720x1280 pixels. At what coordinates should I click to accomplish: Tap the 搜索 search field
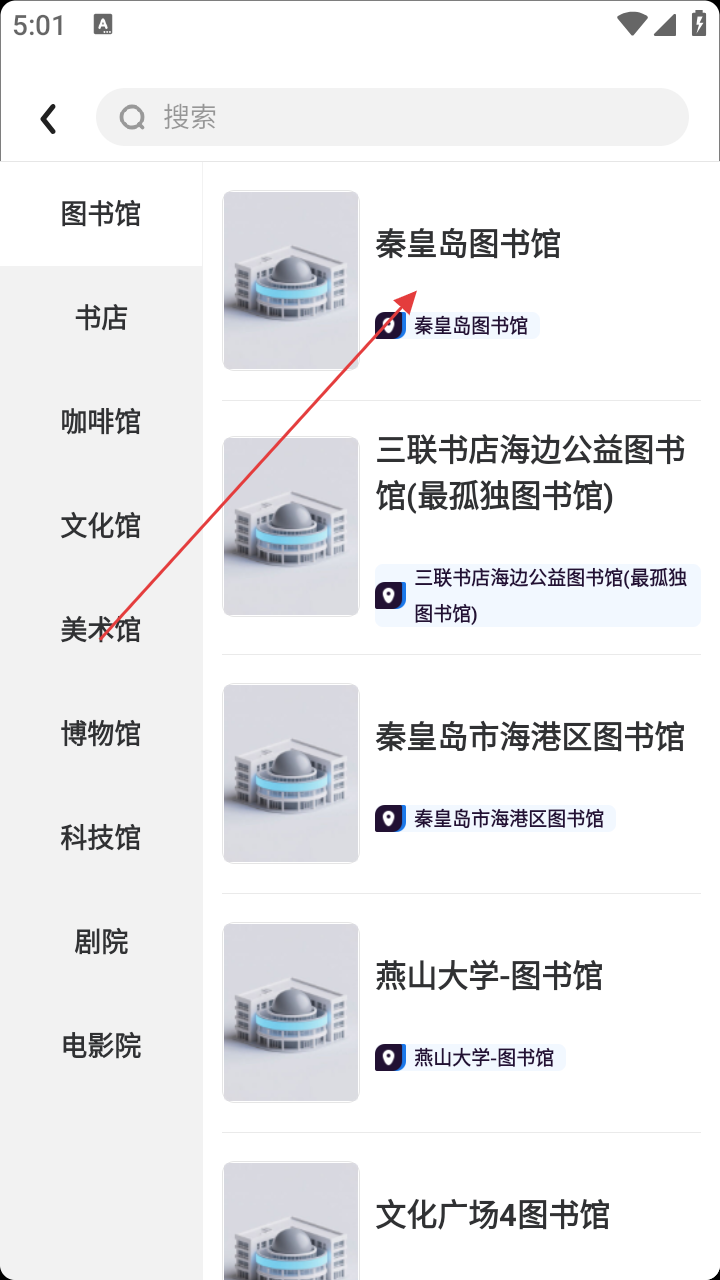pyautogui.click(x=392, y=117)
